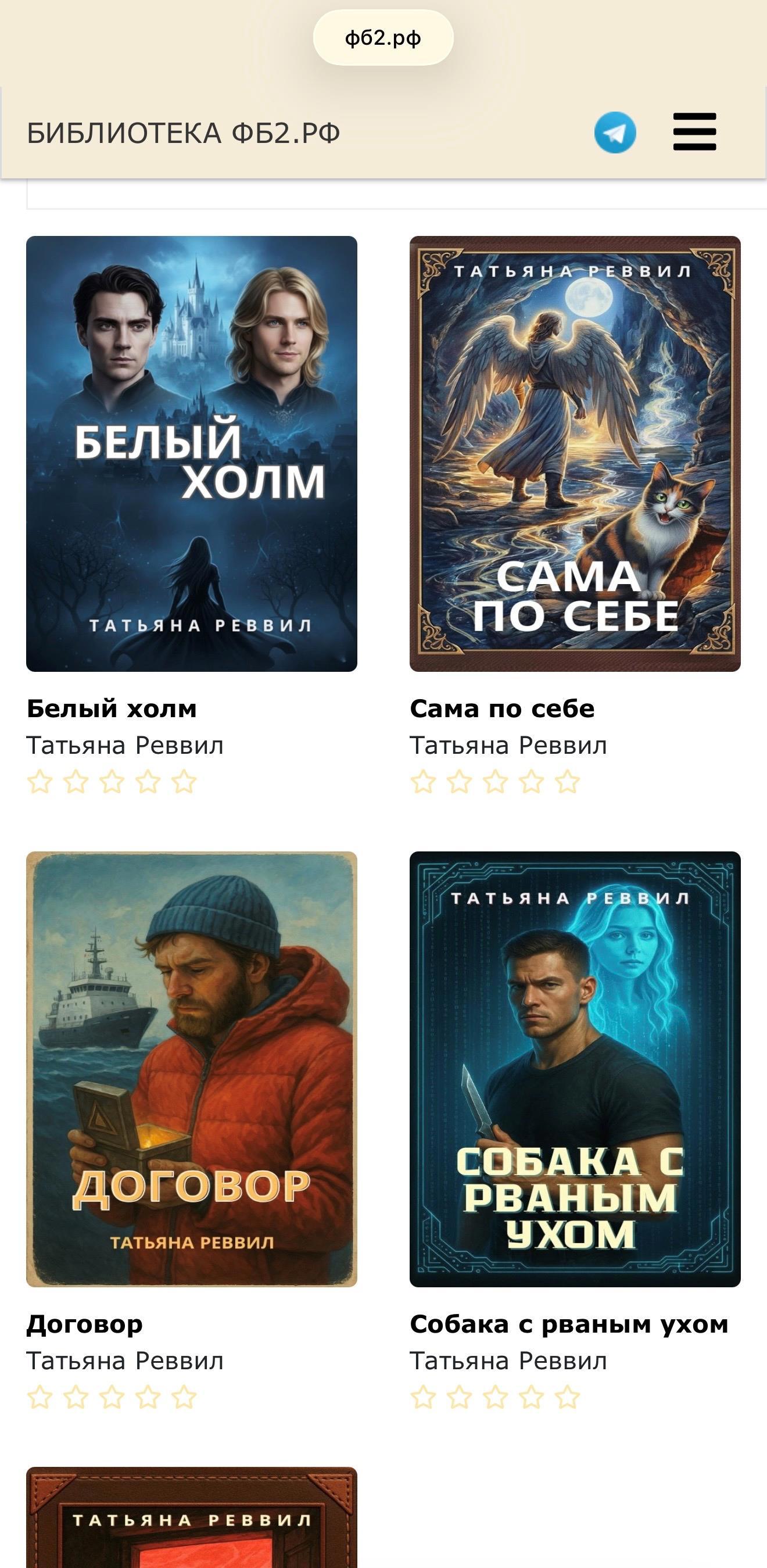The height and width of the screenshot is (1568, 767).
Task: Open the partially visible fifth book cover
Action: pos(192,1519)
